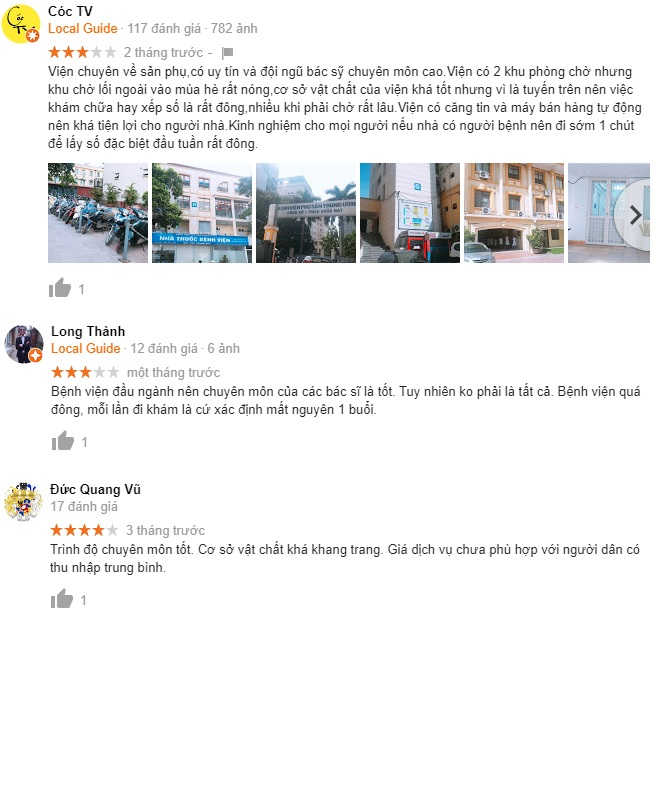
Task: Open fourth photo of building entrance
Action: click(x=409, y=213)
